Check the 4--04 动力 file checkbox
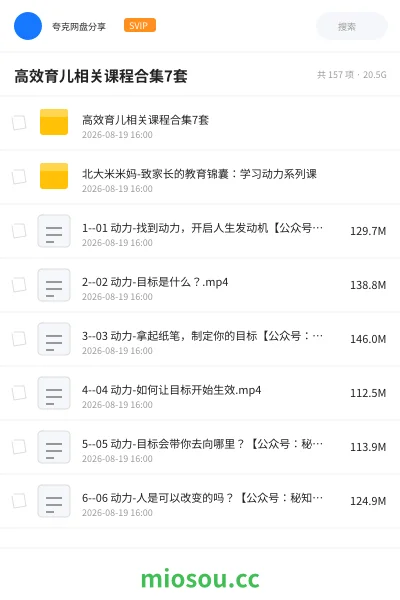The image size is (400, 600). [x=19, y=393]
